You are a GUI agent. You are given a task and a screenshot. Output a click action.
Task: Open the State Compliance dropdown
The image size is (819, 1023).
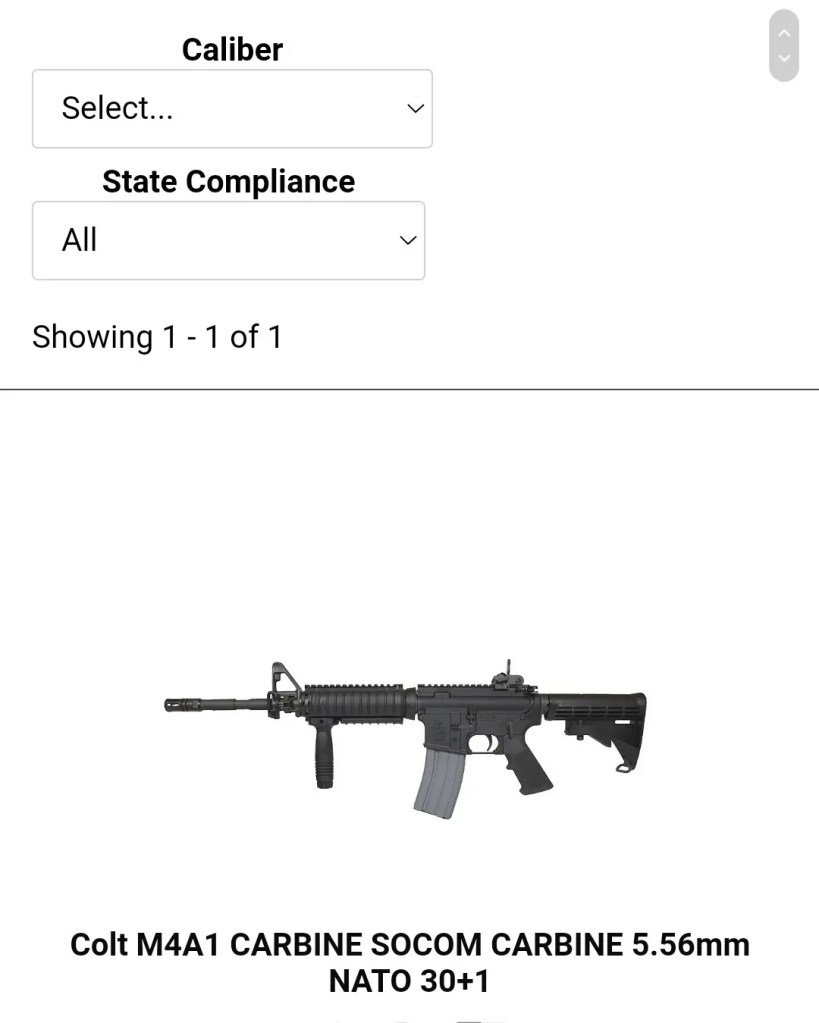click(x=228, y=241)
